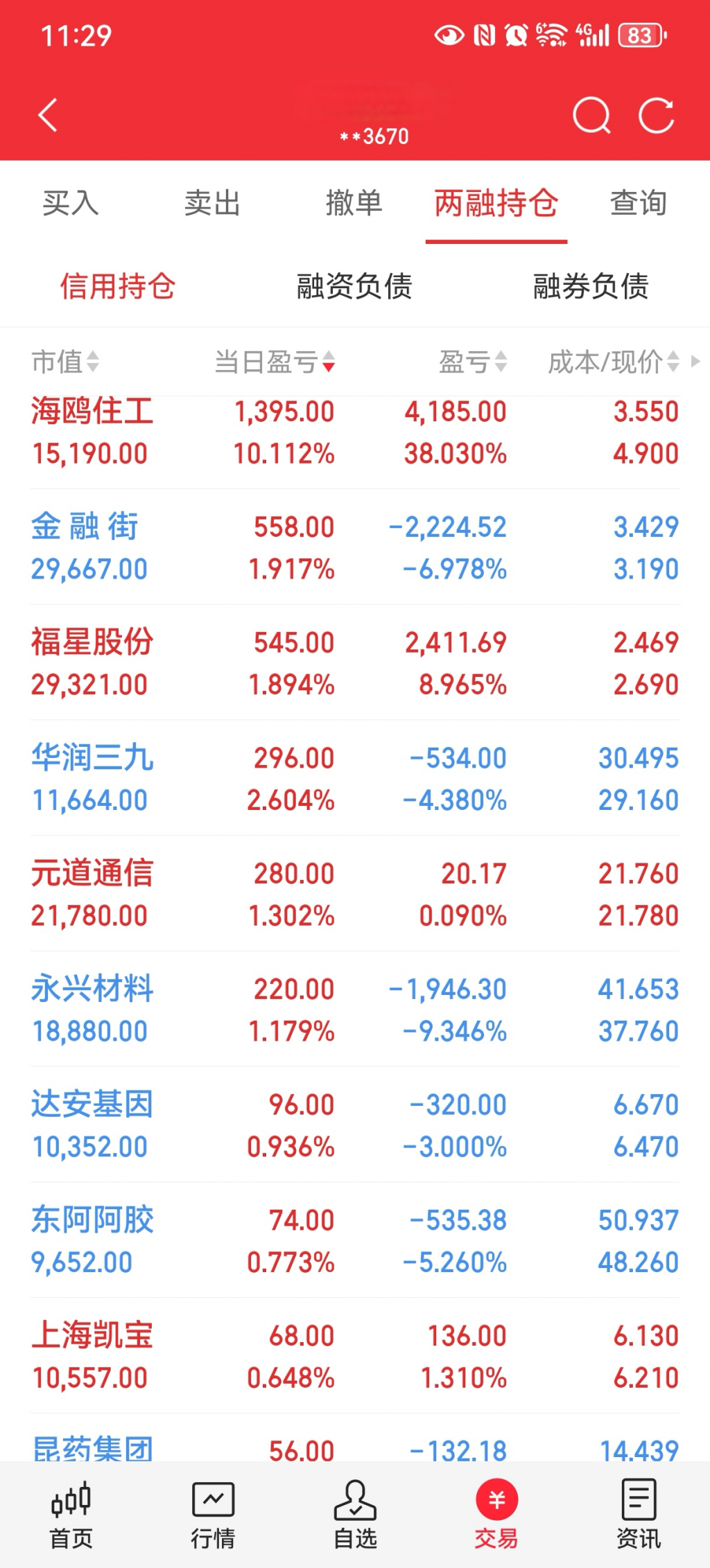
Task: Open 资讯 in bottom navigation
Action: pyautogui.click(x=638, y=1515)
